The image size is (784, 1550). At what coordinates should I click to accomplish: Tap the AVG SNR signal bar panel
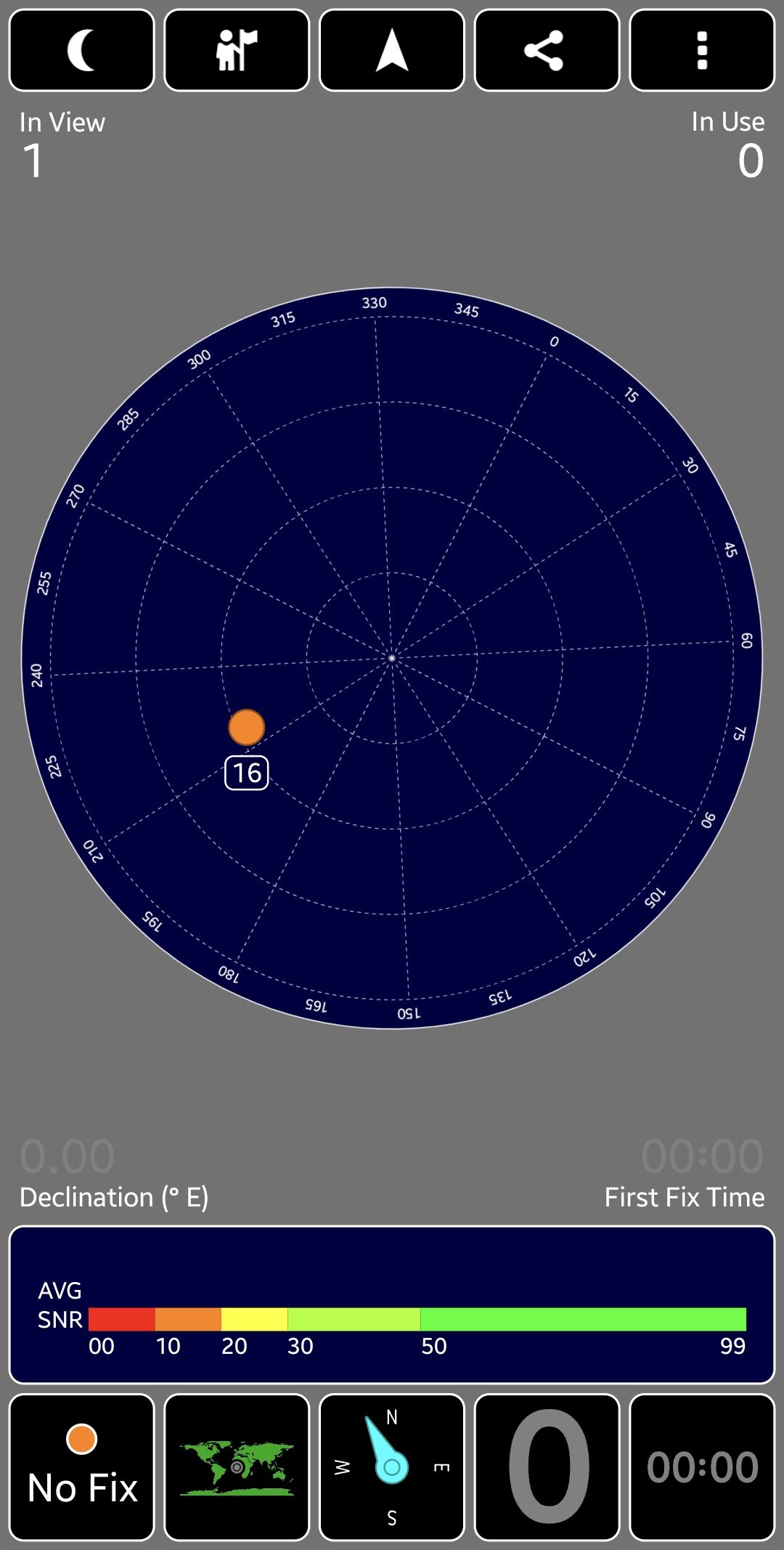tap(392, 1304)
